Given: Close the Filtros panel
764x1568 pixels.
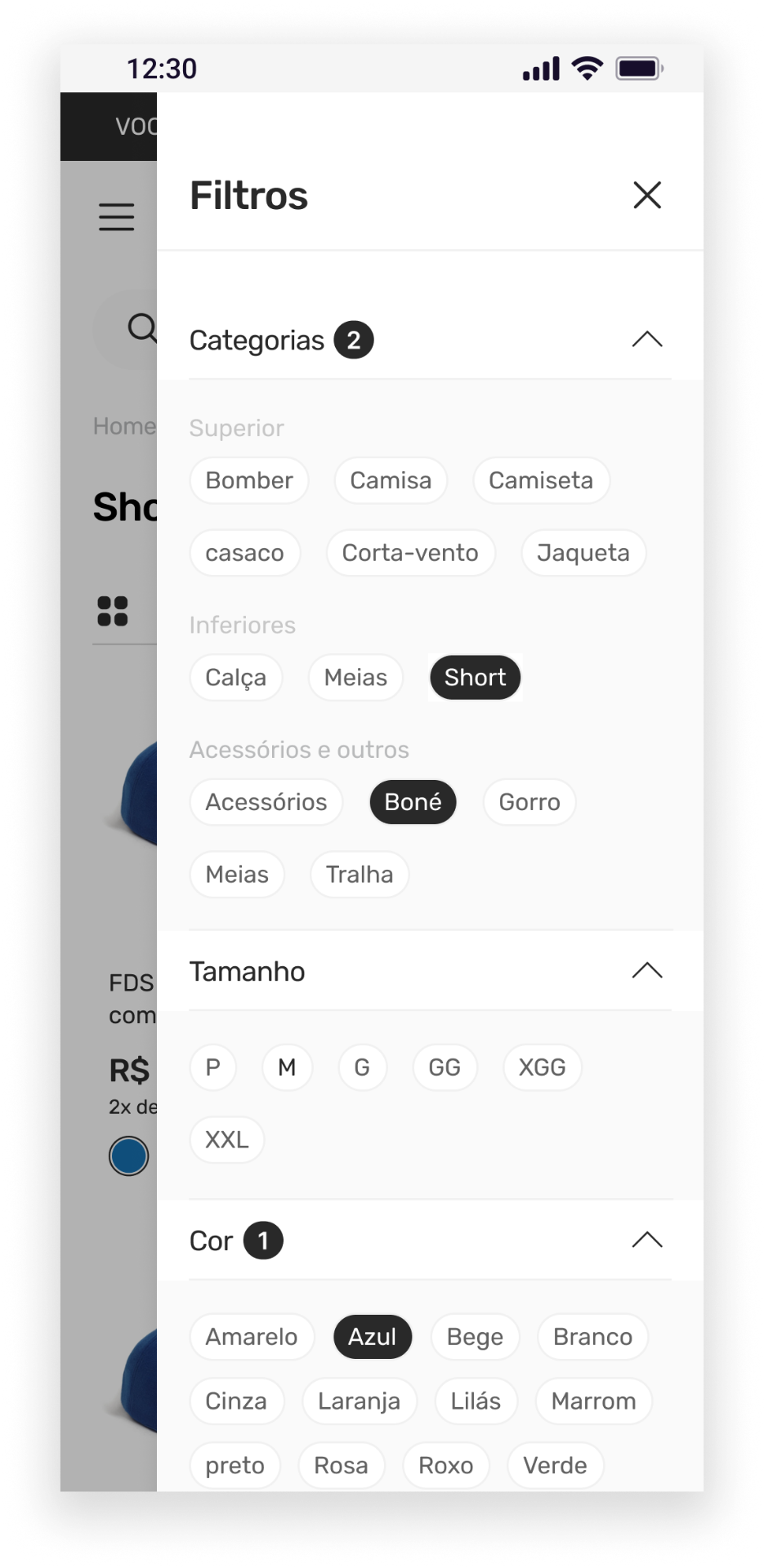Looking at the screenshot, I should pos(646,195).
